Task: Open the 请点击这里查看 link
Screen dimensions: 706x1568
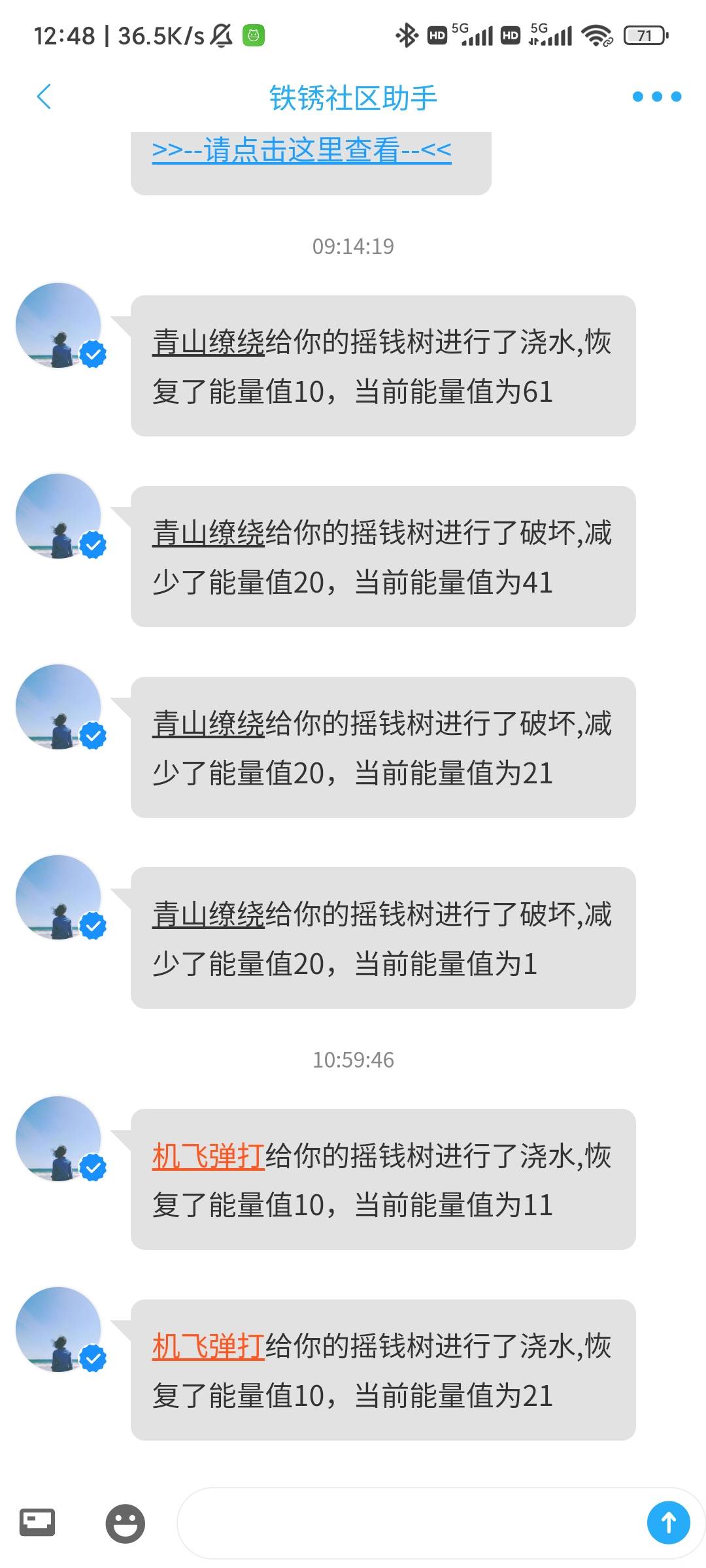Action: coord(301,150)
